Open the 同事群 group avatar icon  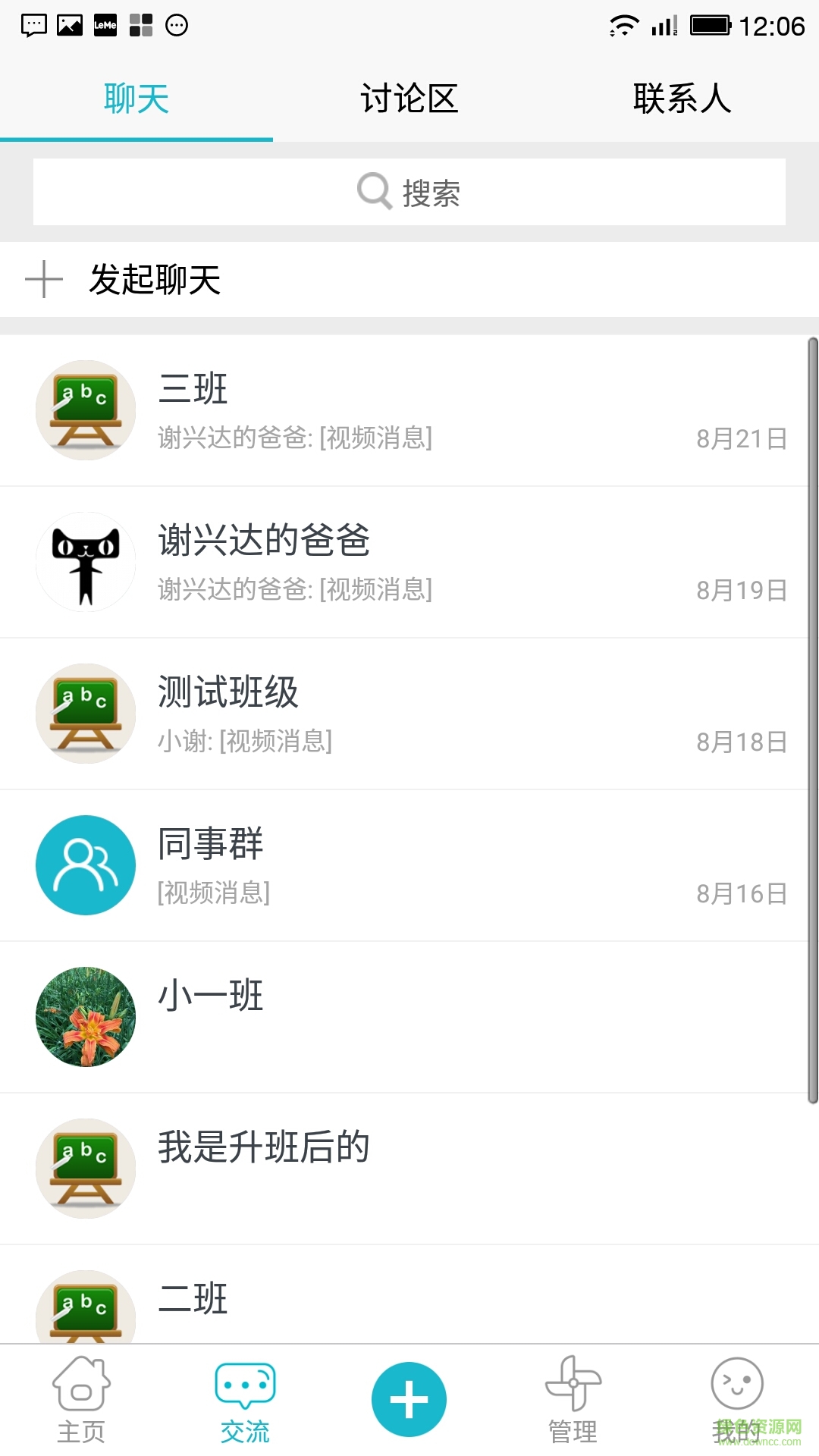tap(85, 864)
